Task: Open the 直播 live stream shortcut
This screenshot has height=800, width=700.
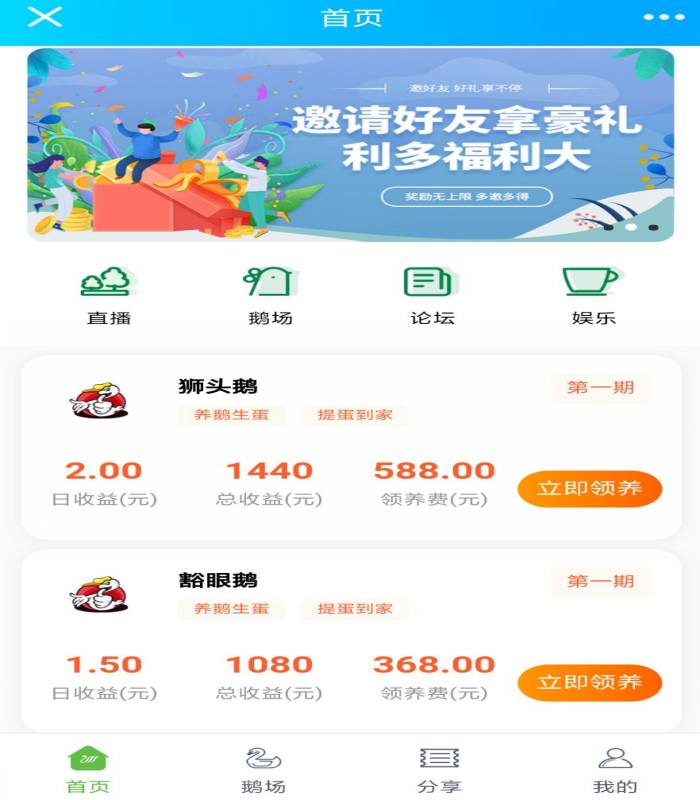Action: click(x=108, y=294)
